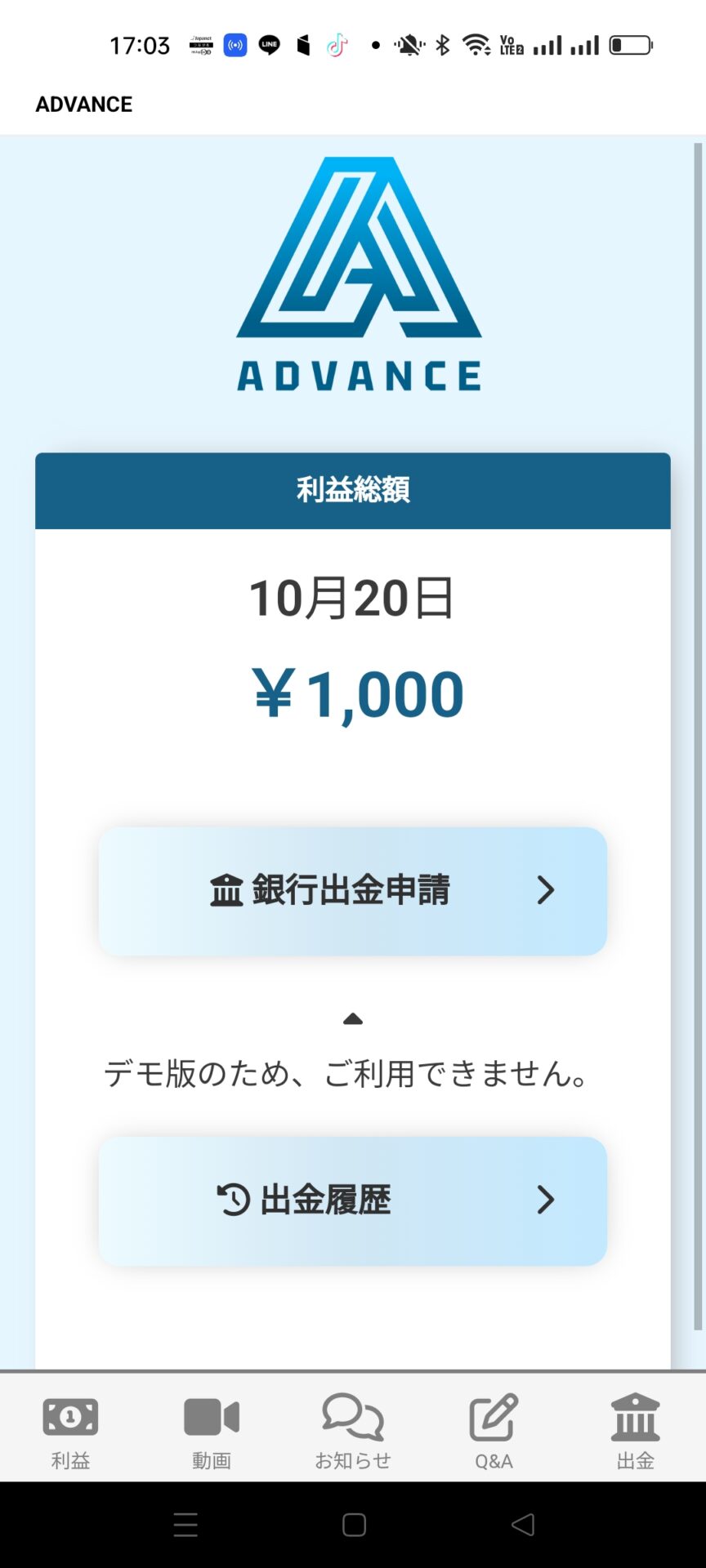Image resolution: width=706 pixels, height=1568 pixels.
Task: Tap the system home button
Action: pyautogui.click(x=354, y=1524)
